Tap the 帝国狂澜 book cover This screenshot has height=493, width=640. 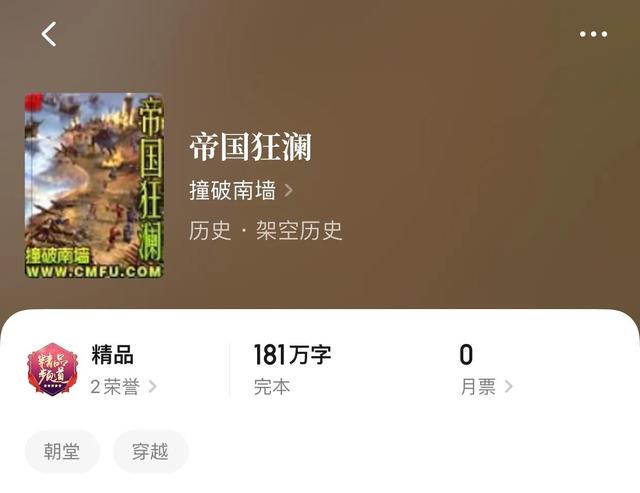[x=94, y=186]
